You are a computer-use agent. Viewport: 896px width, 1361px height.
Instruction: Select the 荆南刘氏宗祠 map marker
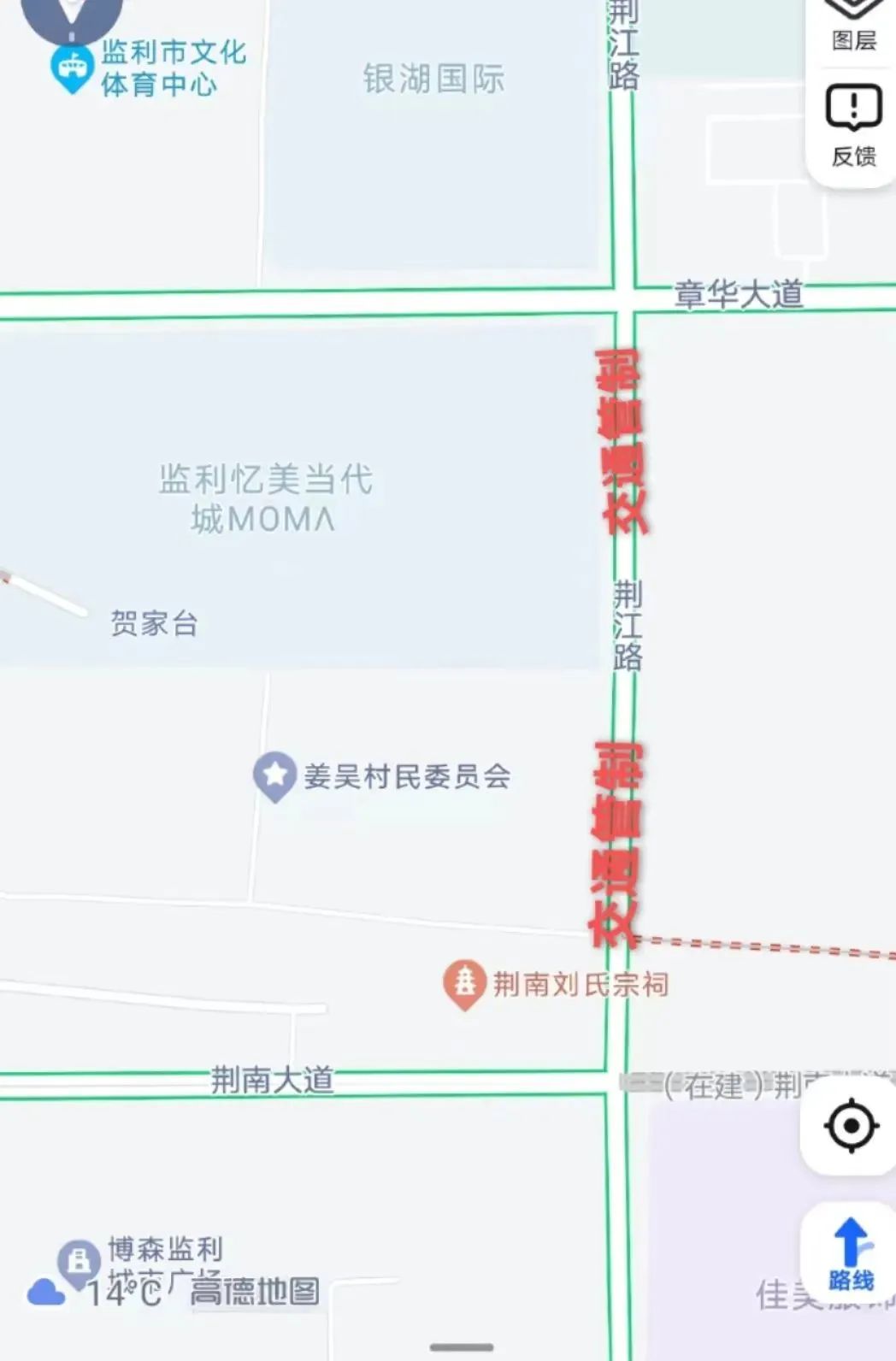pos(464,983)
